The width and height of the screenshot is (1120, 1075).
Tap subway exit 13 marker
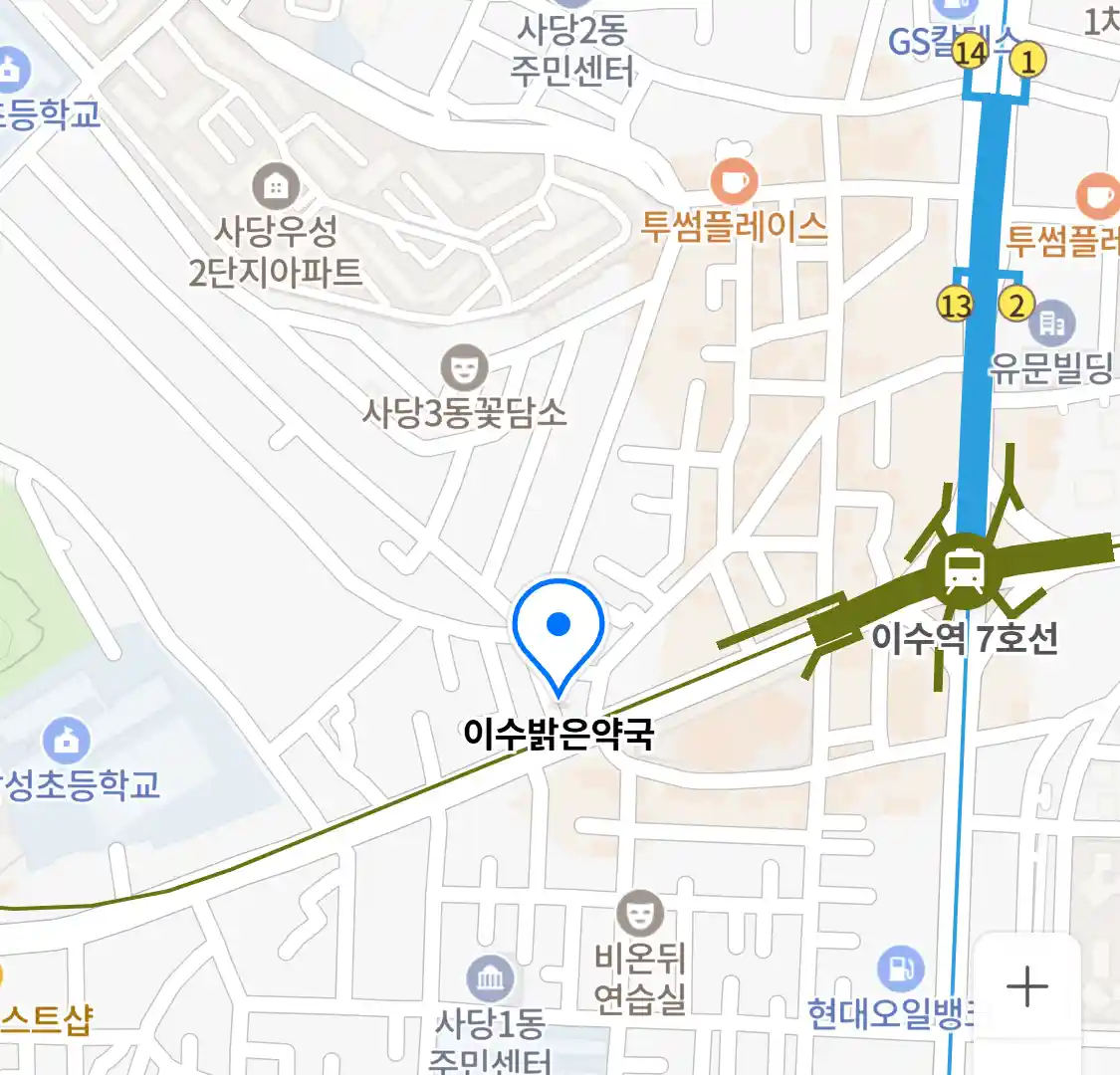pyautogui.click(x=955, y=305)
